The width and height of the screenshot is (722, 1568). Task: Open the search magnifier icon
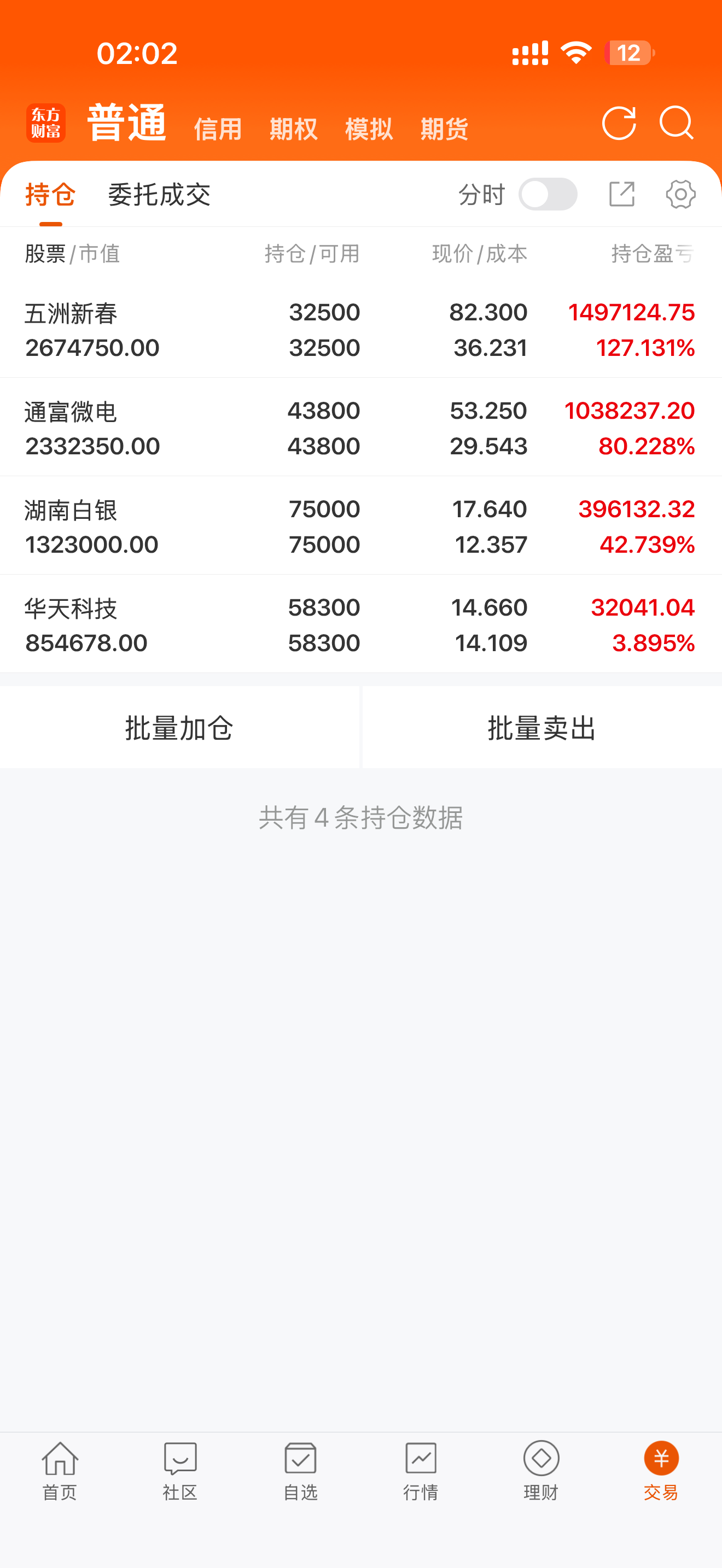pyautogui.click(x=677, y=124)
